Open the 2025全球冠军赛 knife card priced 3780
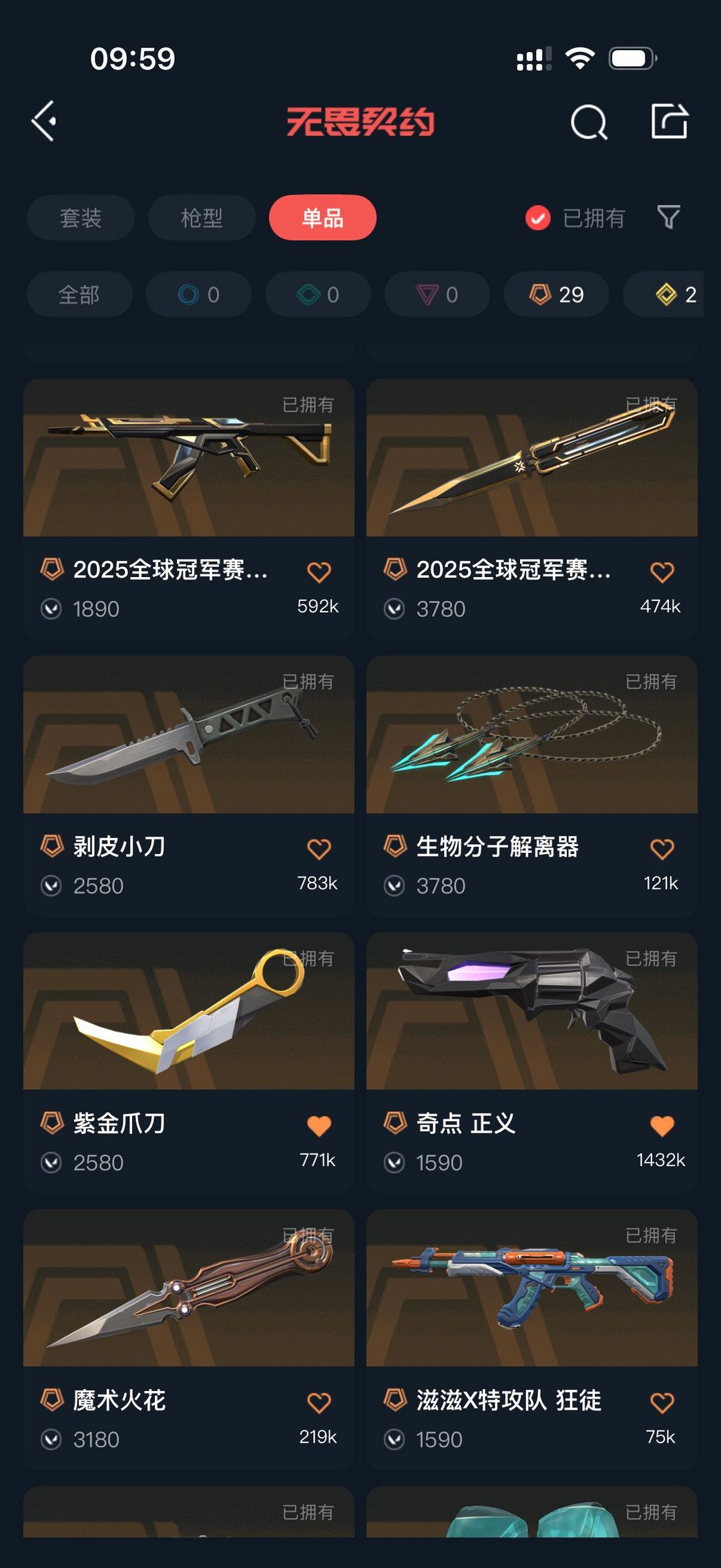Screen dimensions: 721x1568 [x=532, y=509]
